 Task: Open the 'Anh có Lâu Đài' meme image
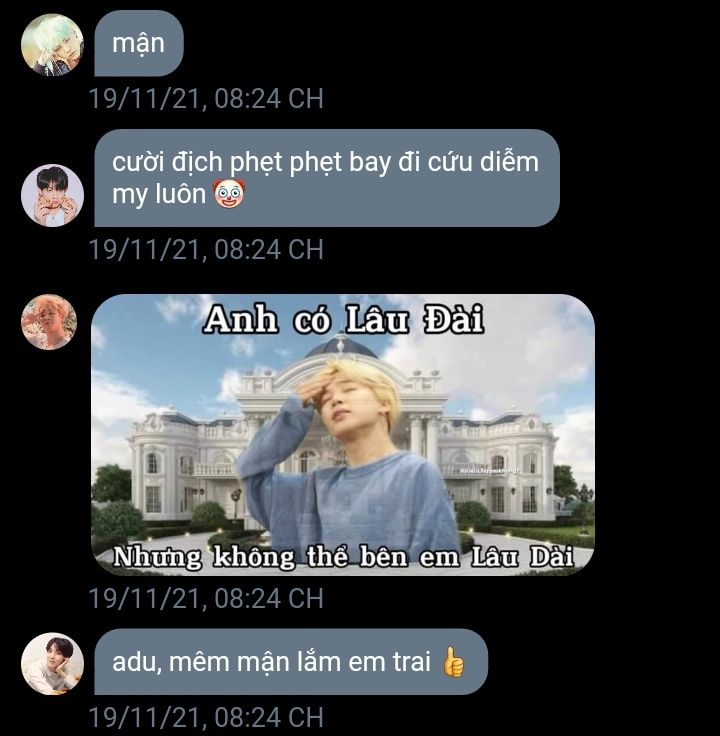coord(343,435)
